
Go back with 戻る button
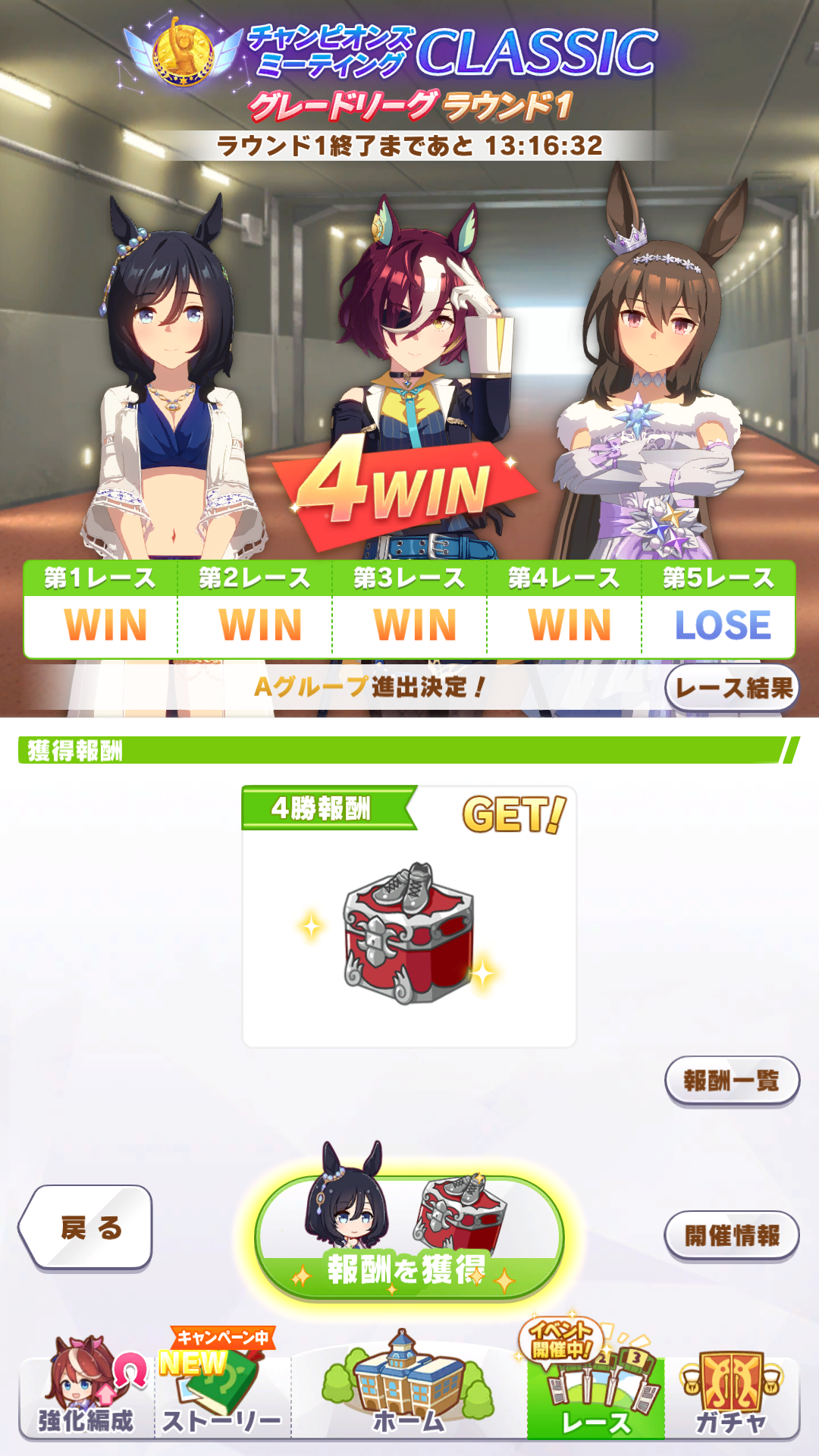click(x=86, y=1227)
